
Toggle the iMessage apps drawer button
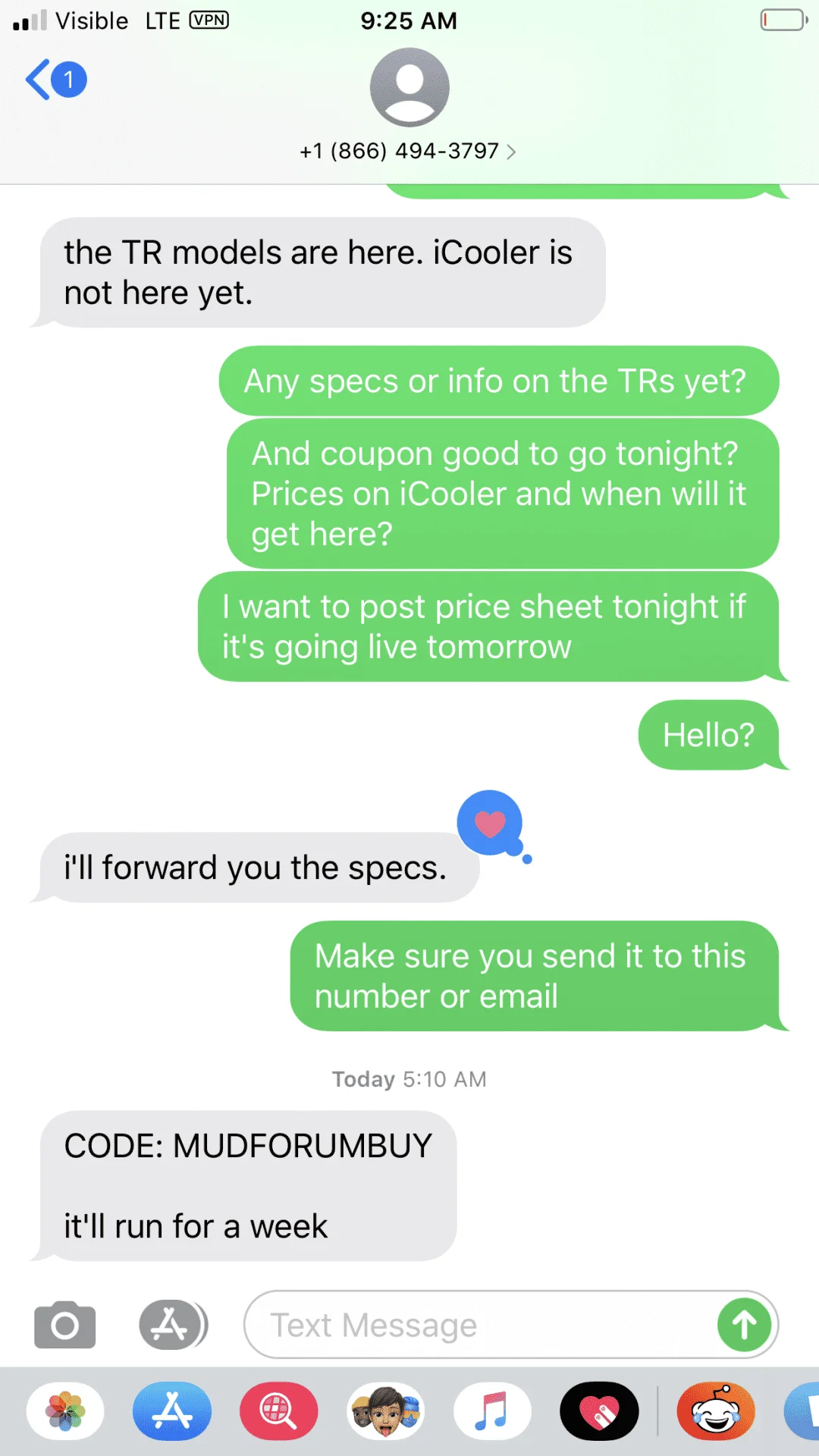click(x=172, y=1325)
